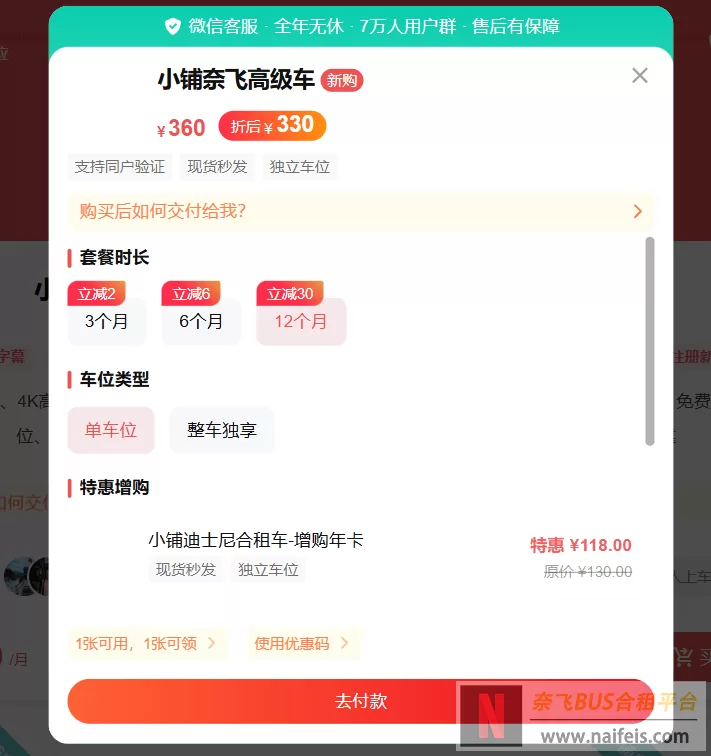Close the purchase dialog
This screenshot has width=711, height=756.
[640, 75]
